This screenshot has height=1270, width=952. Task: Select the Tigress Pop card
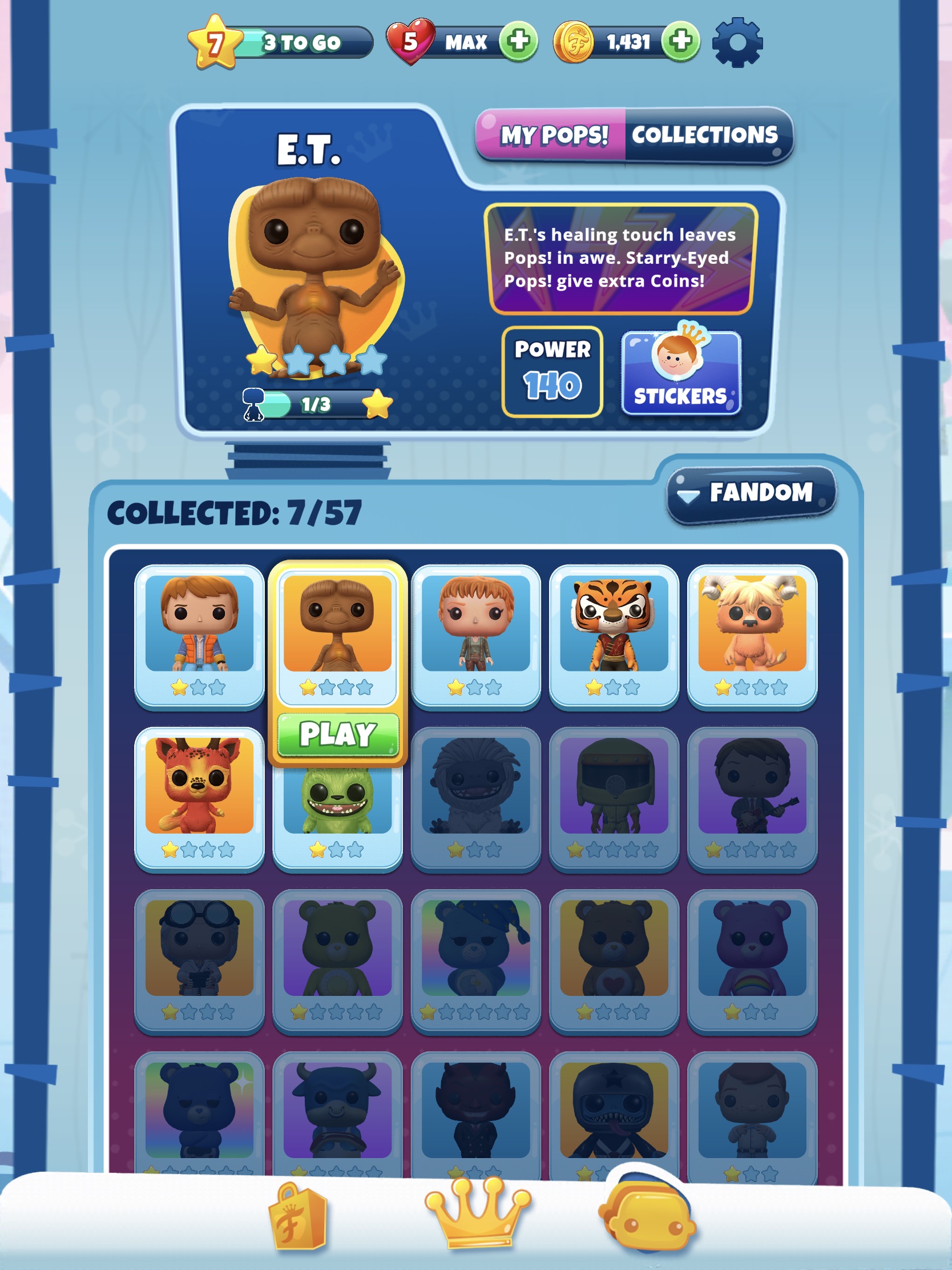pyautogui.click(x=614, y=634)
